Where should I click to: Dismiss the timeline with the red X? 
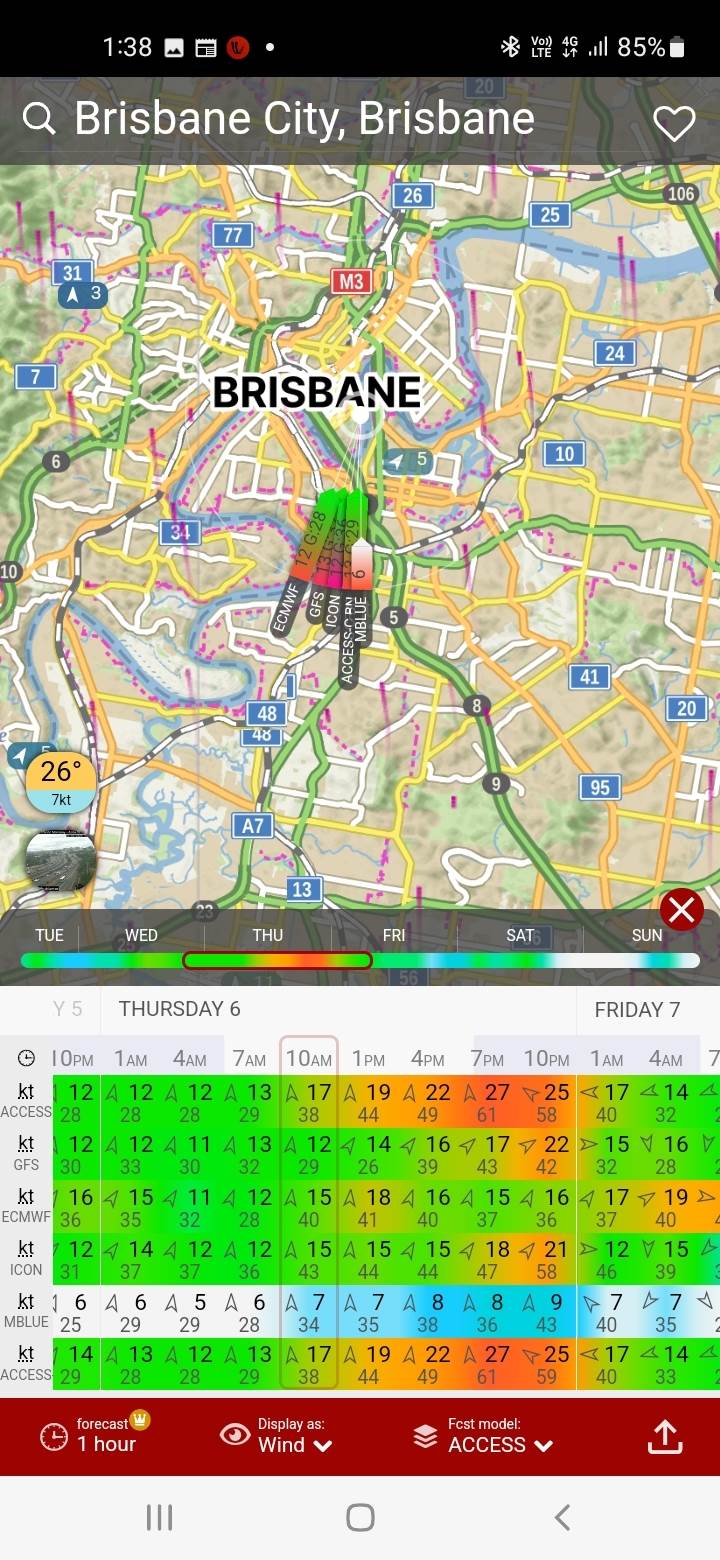681,910
